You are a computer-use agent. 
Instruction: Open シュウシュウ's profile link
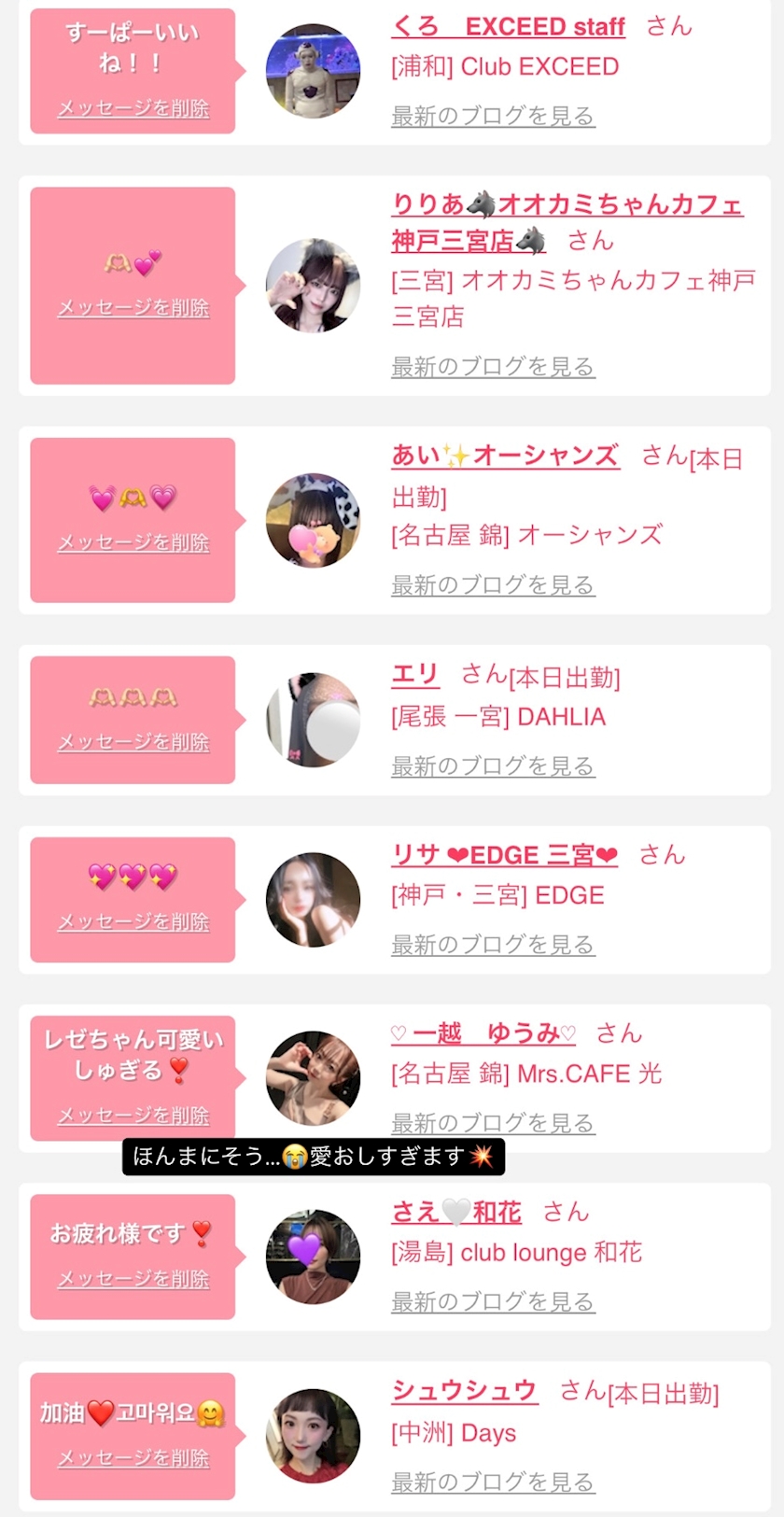point(464,1391)
